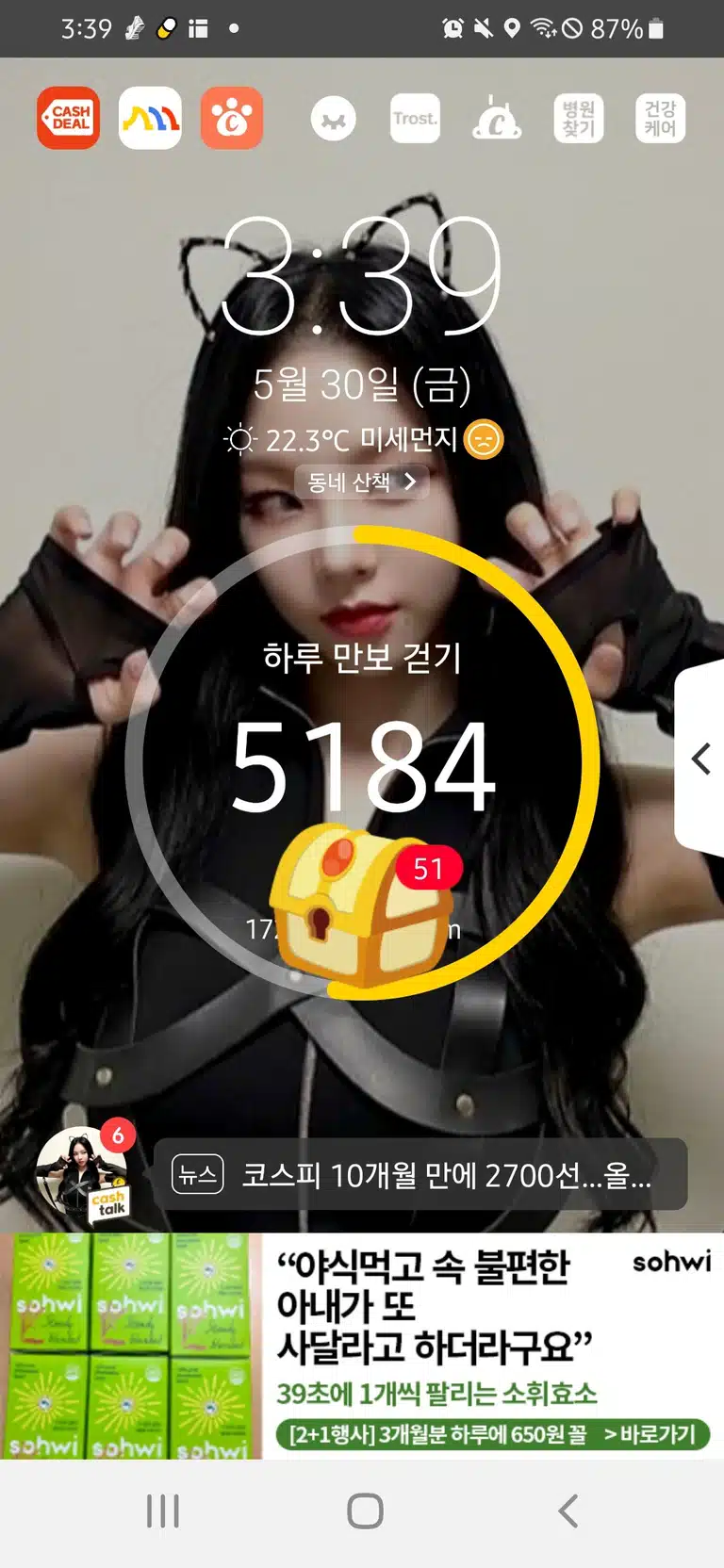Go back with the system back button
This screenshot has width=724, height=1568.
tap(568, 1511)
